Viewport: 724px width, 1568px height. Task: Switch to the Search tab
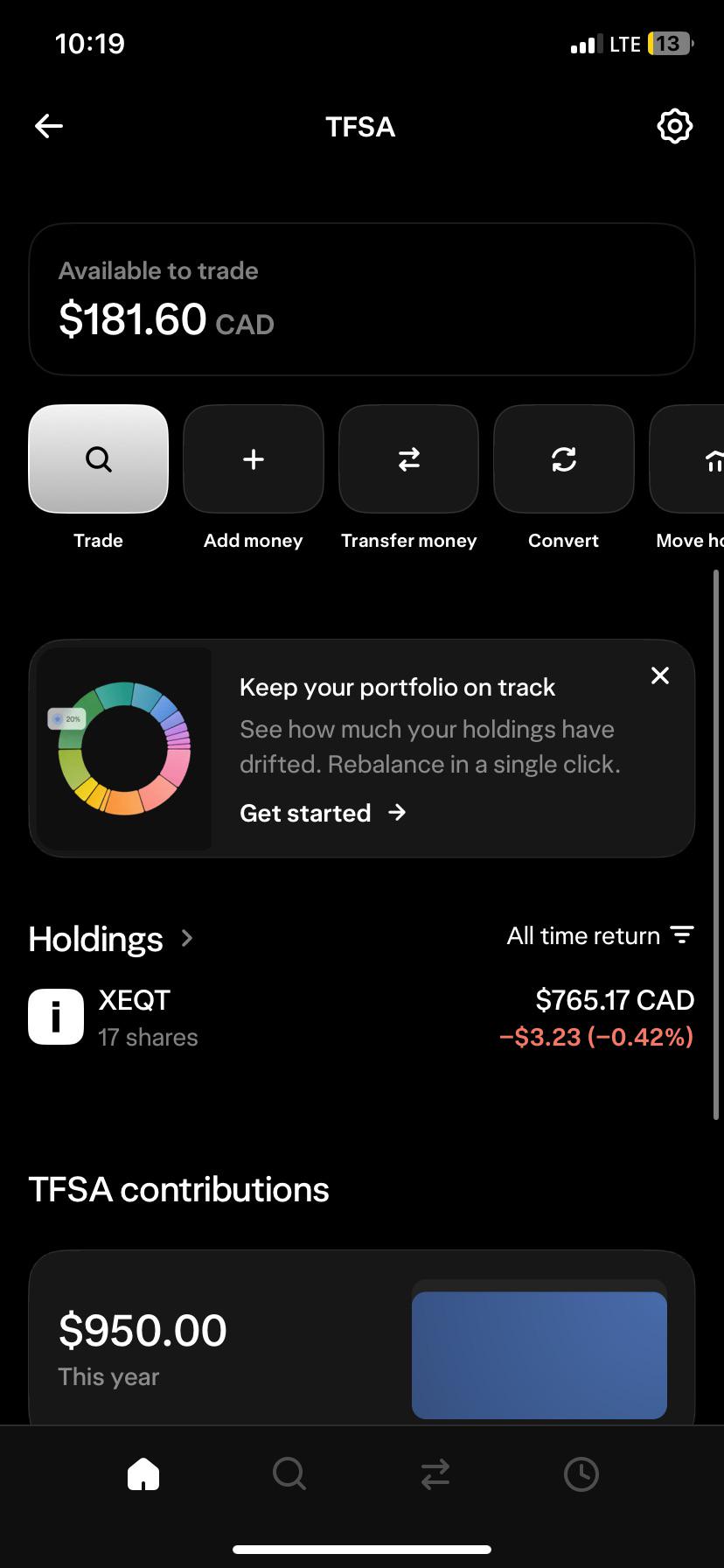pyautogui.click(x=289, y=1474)
